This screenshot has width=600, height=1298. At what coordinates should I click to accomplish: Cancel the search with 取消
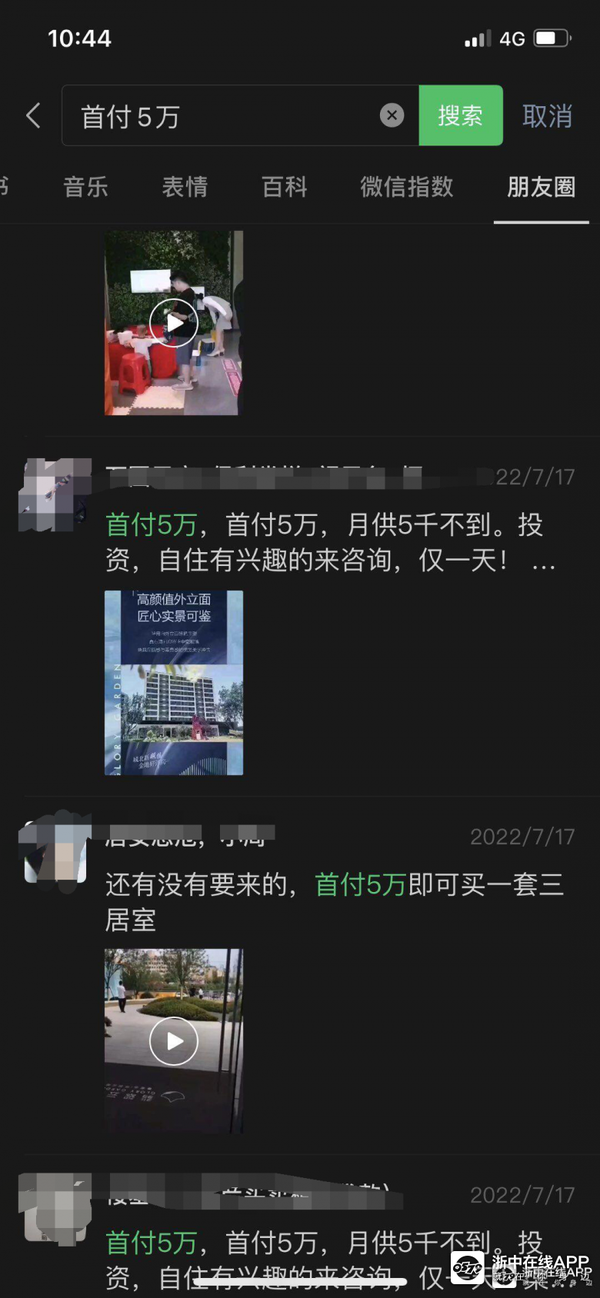coord(547,116)
